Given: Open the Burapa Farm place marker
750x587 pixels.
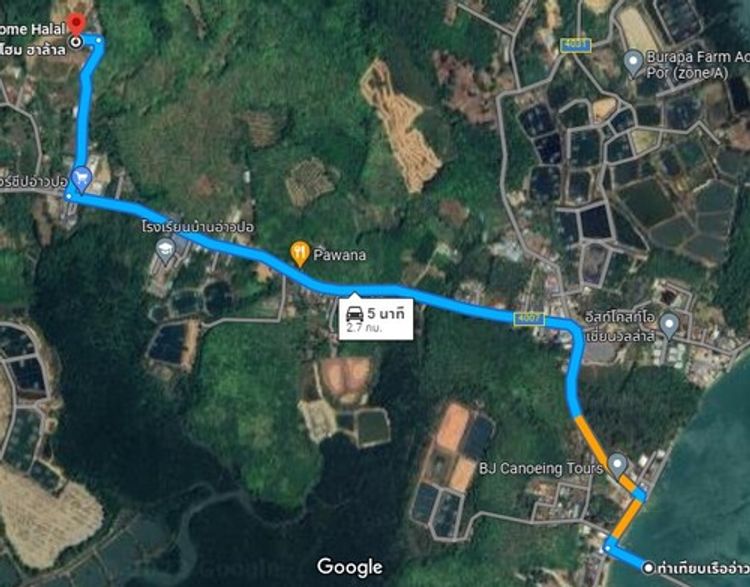Looking at the screenshot, I should pos(633,62).
